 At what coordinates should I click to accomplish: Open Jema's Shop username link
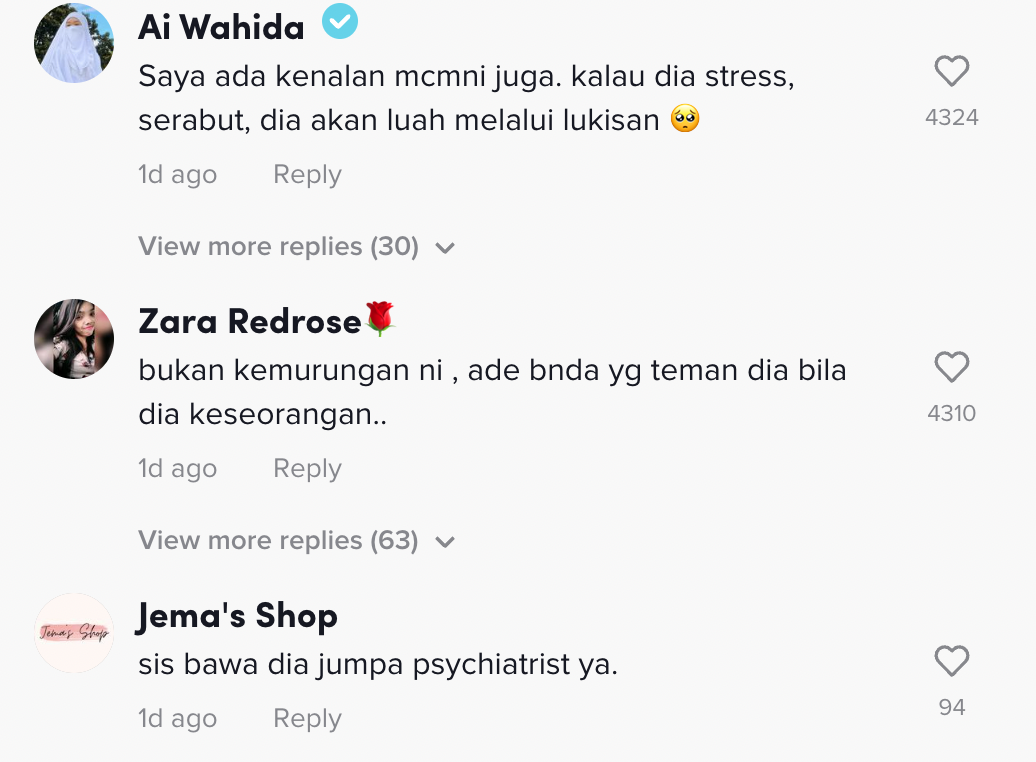pos(238,616)
